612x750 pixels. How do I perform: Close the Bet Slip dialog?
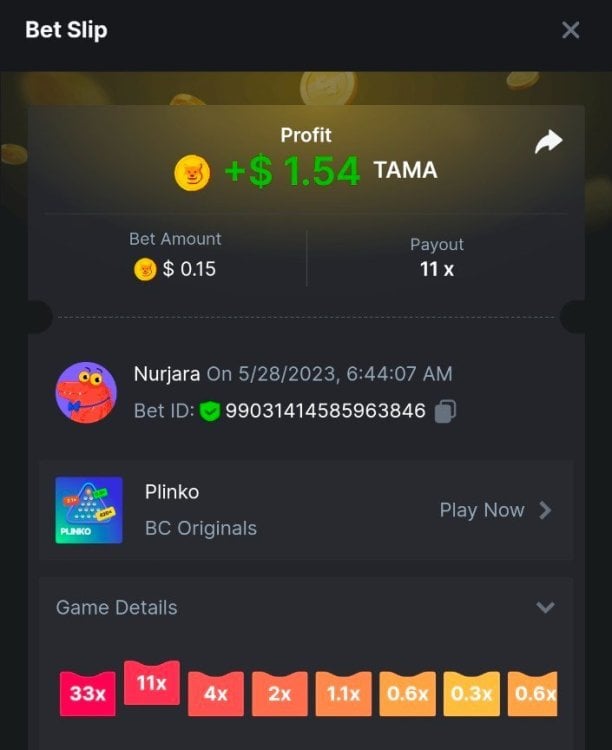570,30
